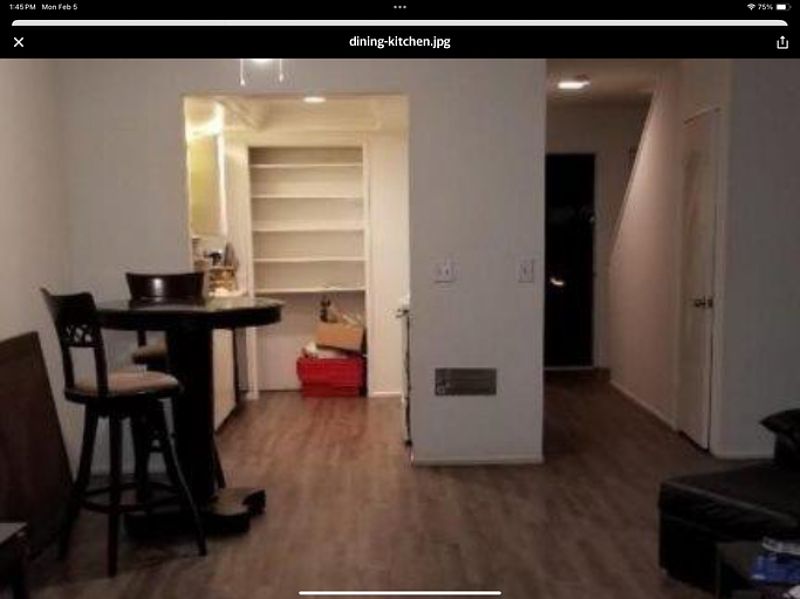Viewport: 800px width, 599px height.
Task: Close the dining-kitchen.jpg image viewer
Action: pyautogui.click(x=18, y=42)
